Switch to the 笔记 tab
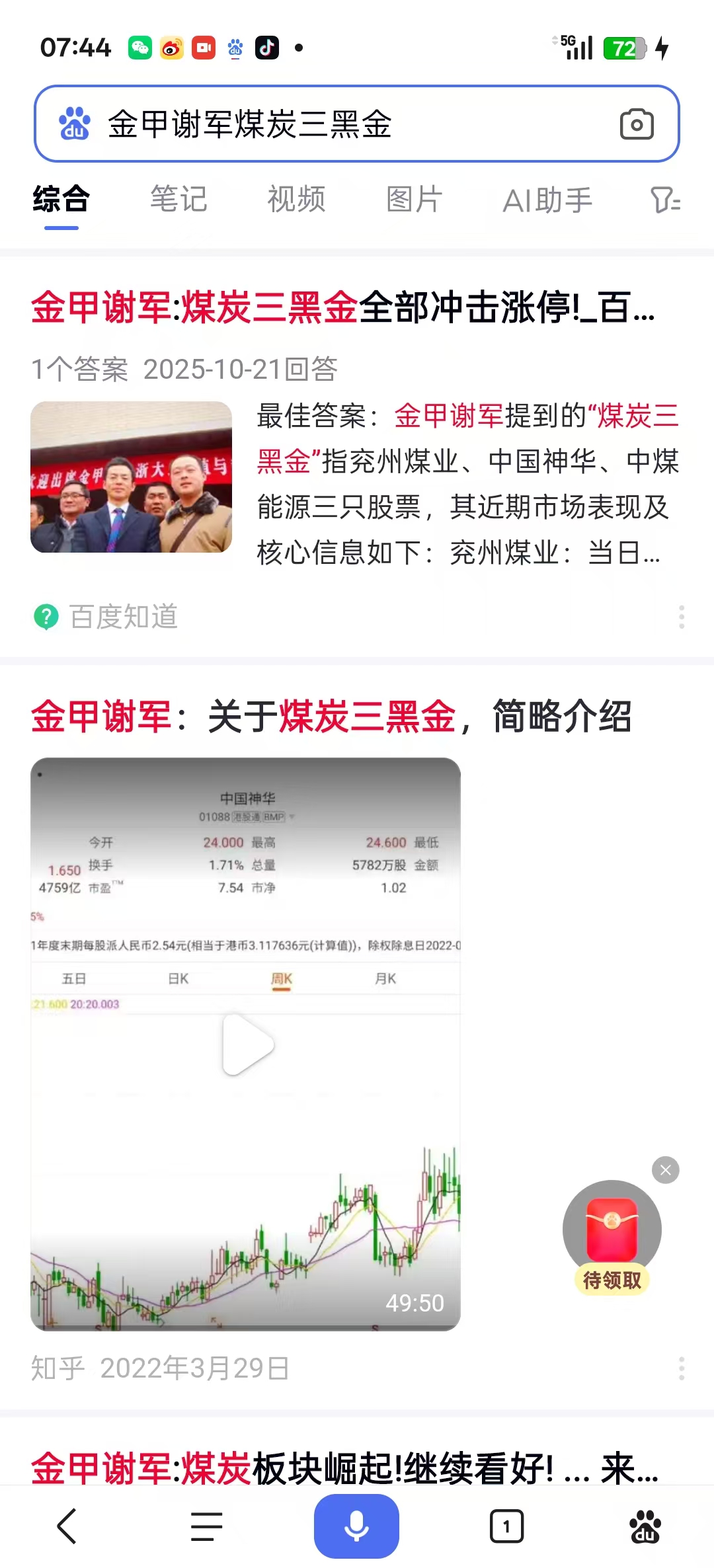This screenshot has width=714, height=1568. [178, 200]
